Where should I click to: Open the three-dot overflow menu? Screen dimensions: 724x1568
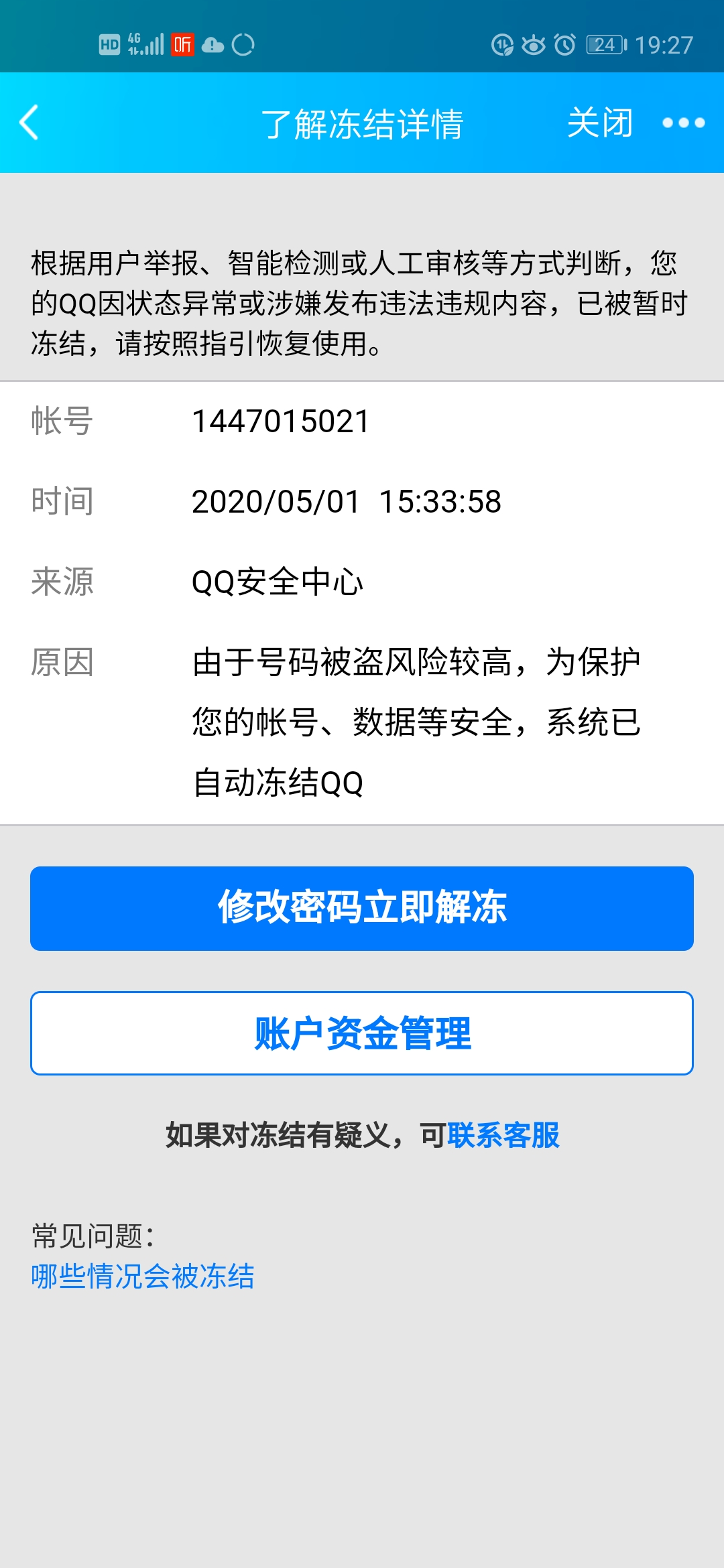683,123
